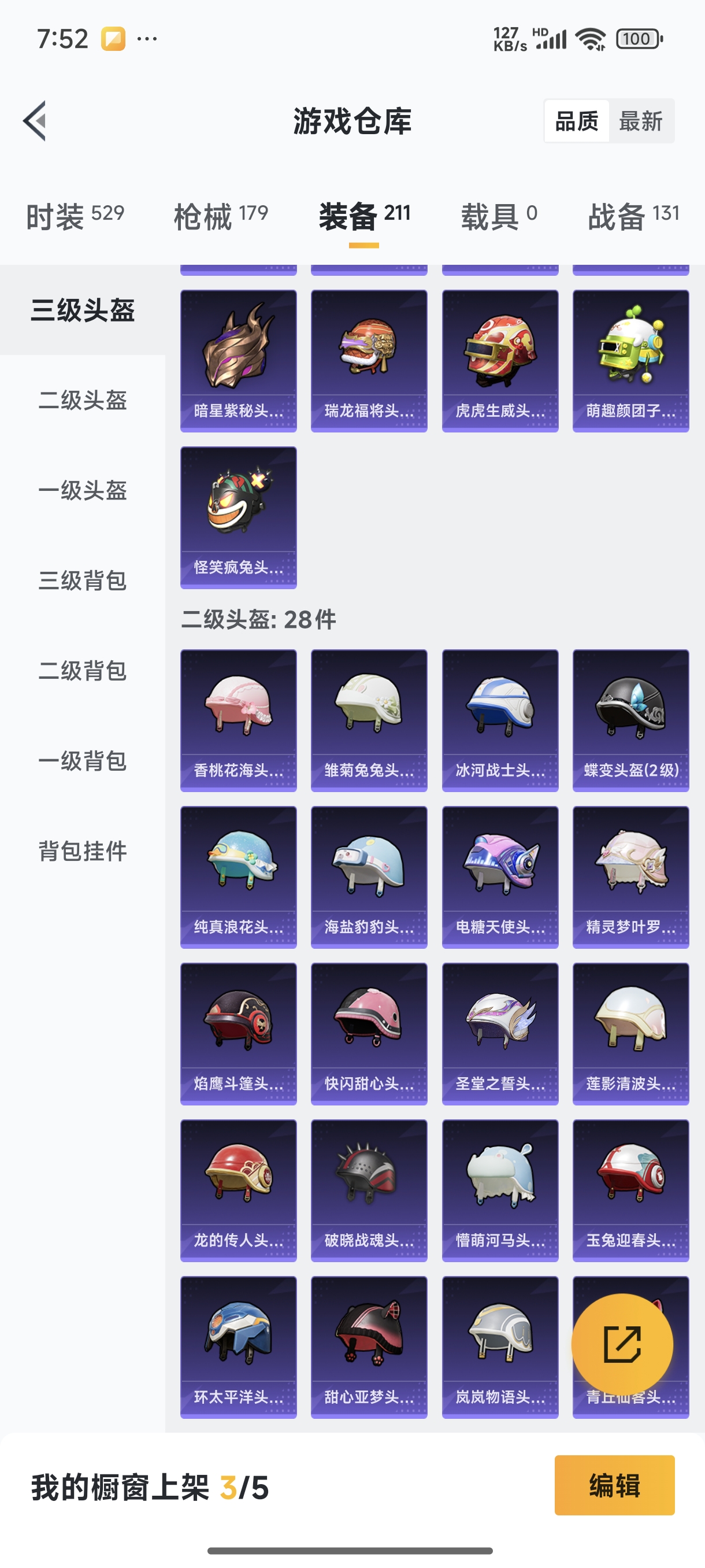Screen dimensions: 705x1568
Task: Select the 龙的传人 helmet
Action: [x=239, y=1190]
